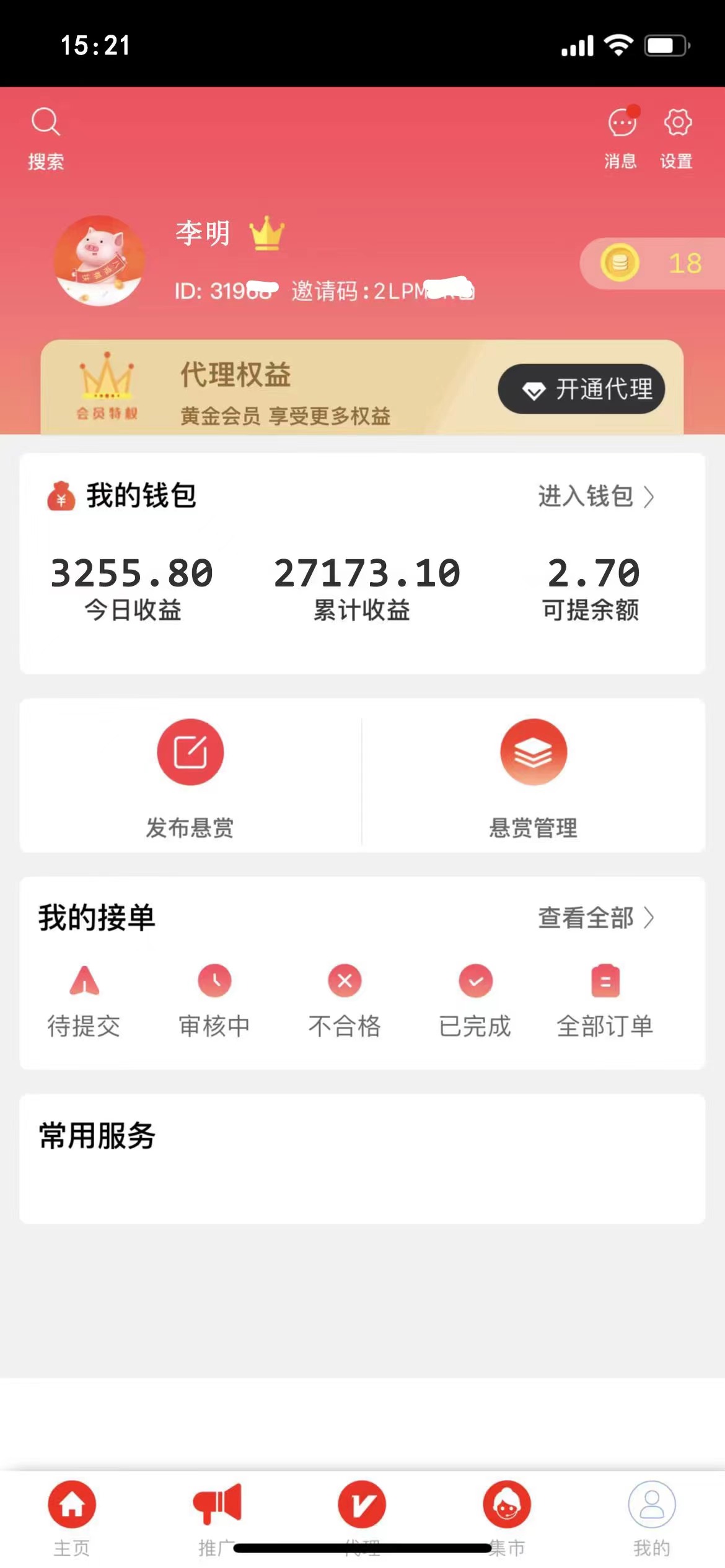
Task: Tap the pig profile avatar
Action: [100, 260]
